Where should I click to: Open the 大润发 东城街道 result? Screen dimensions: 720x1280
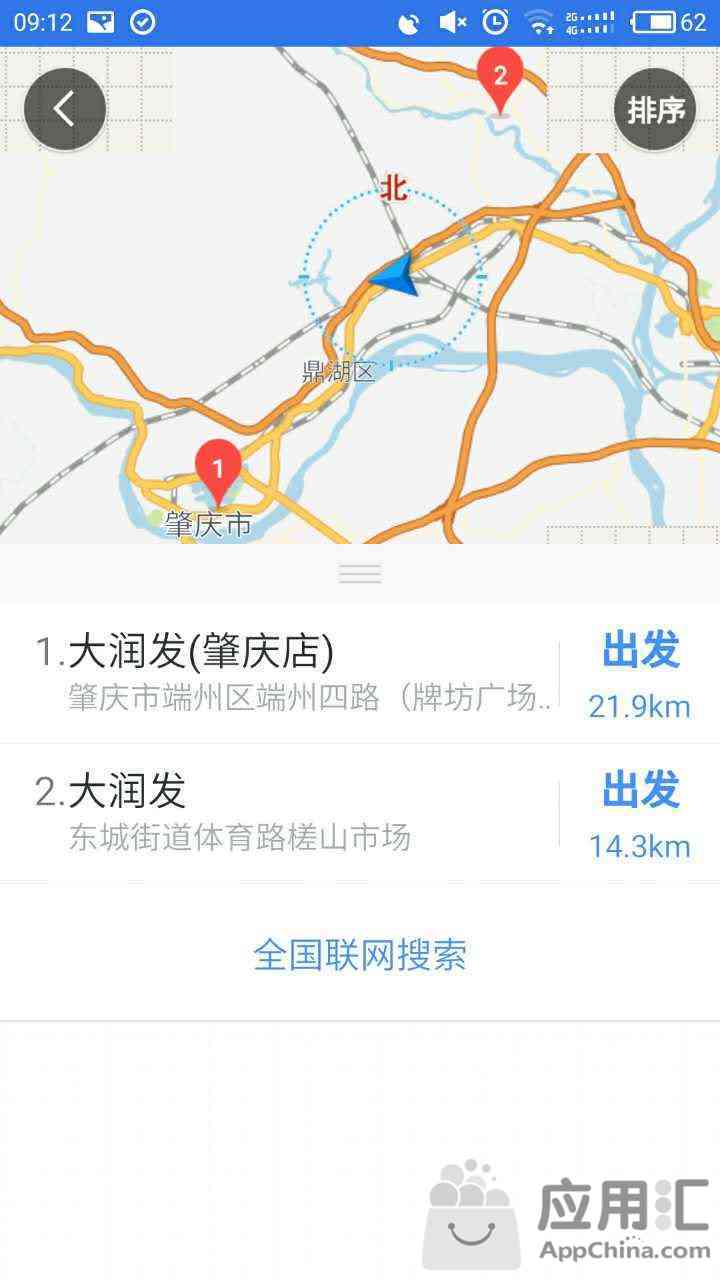[x=280, y=813]
